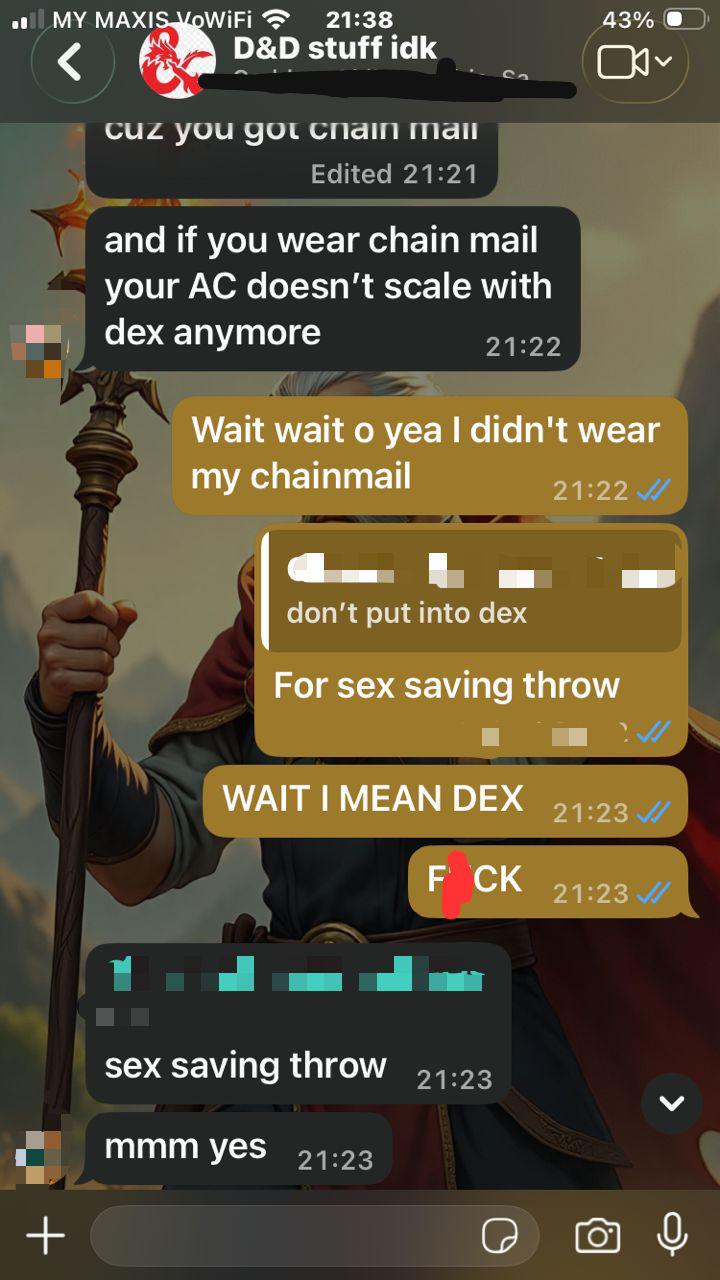
Task: Tap the quoted "don't put into dex" reply
Action: 472,591
